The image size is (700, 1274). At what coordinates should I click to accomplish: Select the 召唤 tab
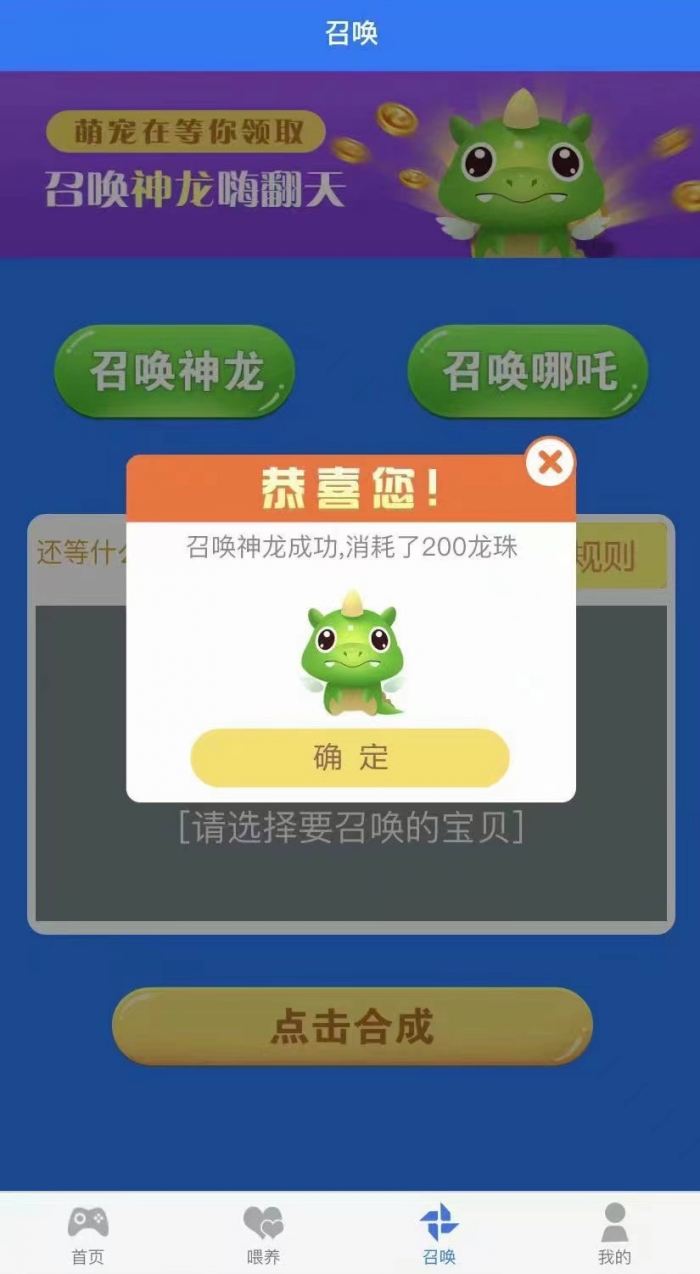pyautogui.click(x=438, y=1234)
